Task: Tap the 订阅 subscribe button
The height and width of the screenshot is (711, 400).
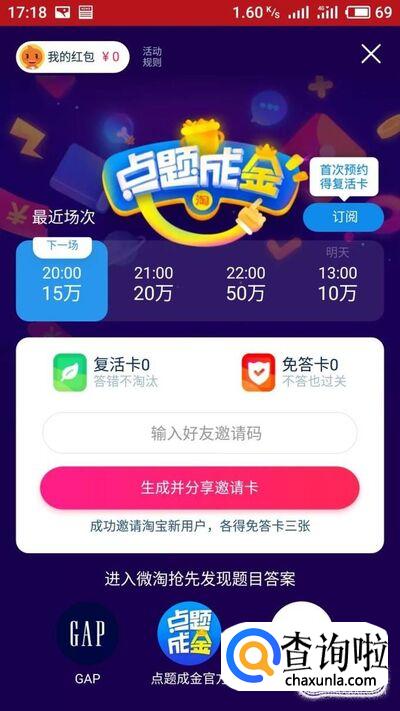Action: coord(343,217)
